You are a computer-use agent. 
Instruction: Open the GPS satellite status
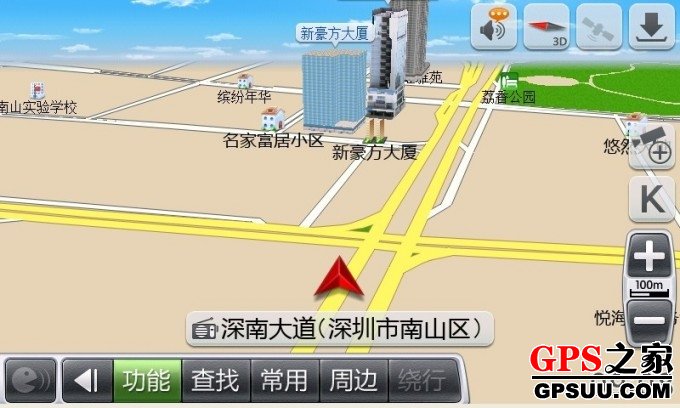[600, 27]
